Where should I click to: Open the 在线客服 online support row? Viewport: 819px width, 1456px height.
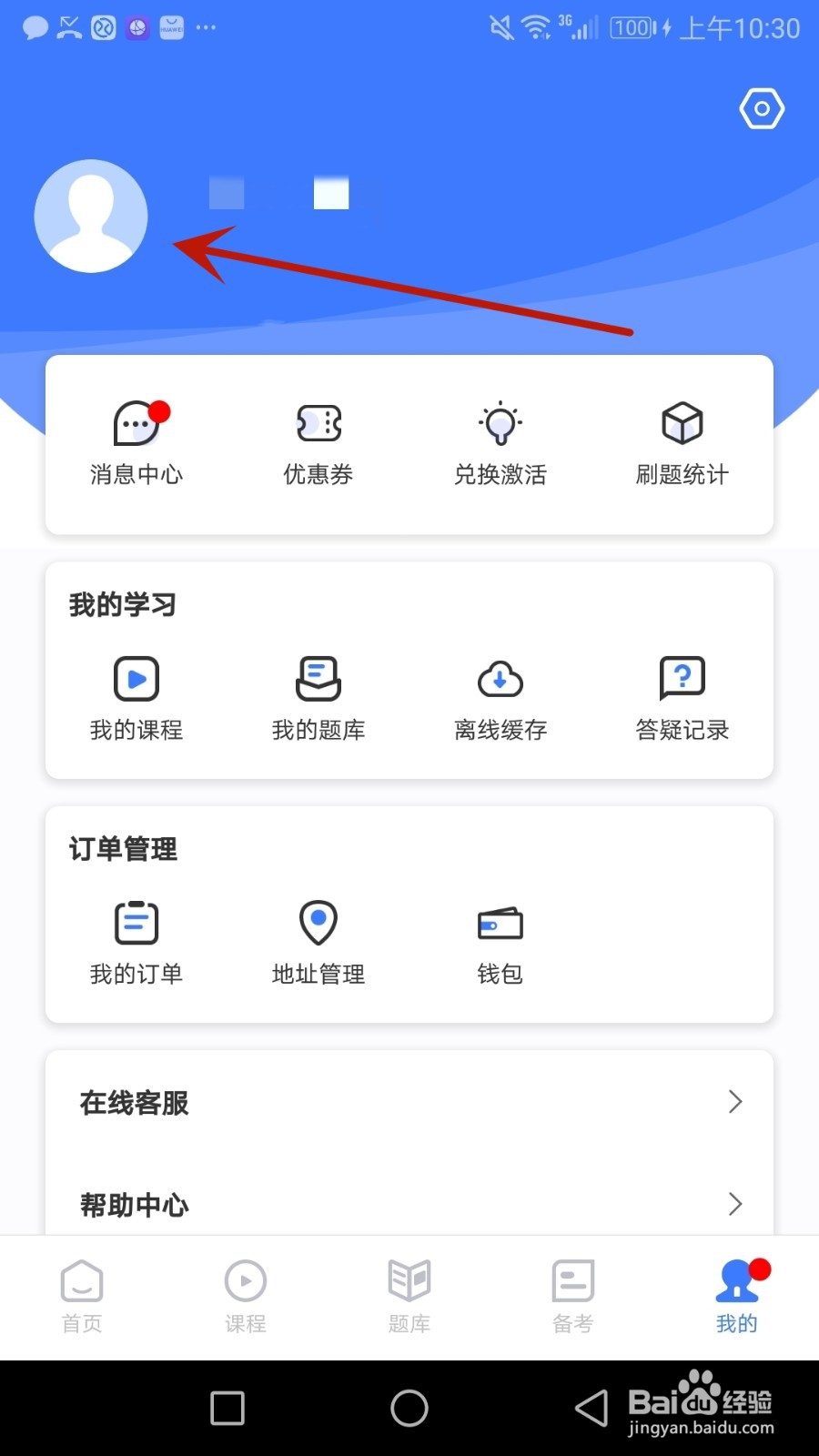[x=409, y=1103]
